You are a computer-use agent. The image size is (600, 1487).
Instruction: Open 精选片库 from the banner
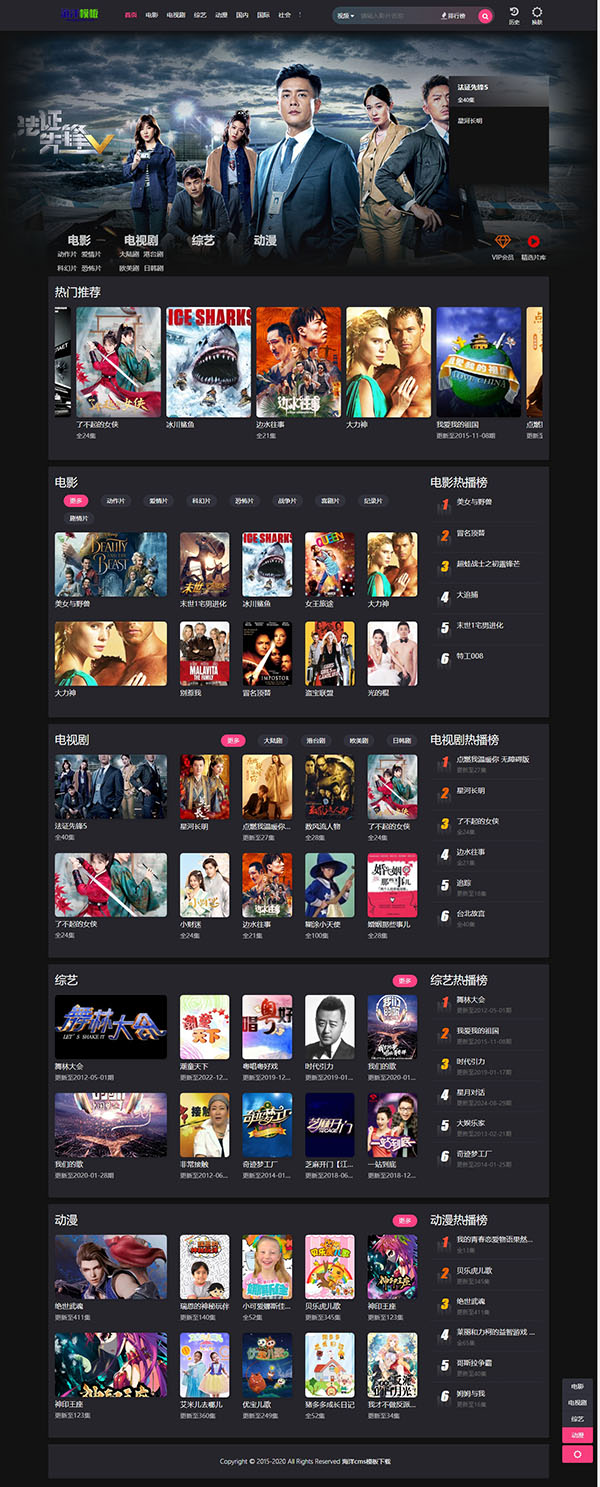[x=533, y=246]
